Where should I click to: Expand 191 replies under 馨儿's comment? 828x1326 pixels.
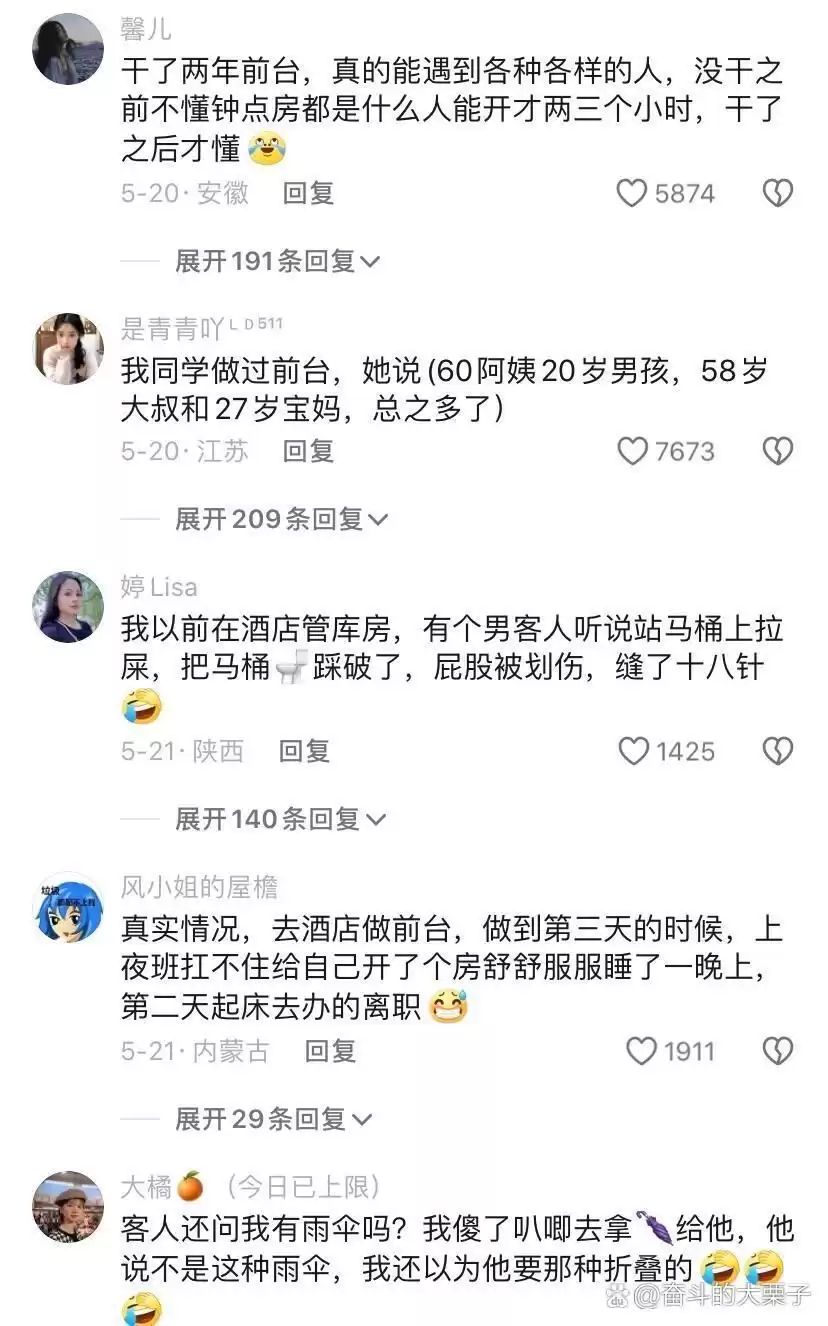[277, 262]
